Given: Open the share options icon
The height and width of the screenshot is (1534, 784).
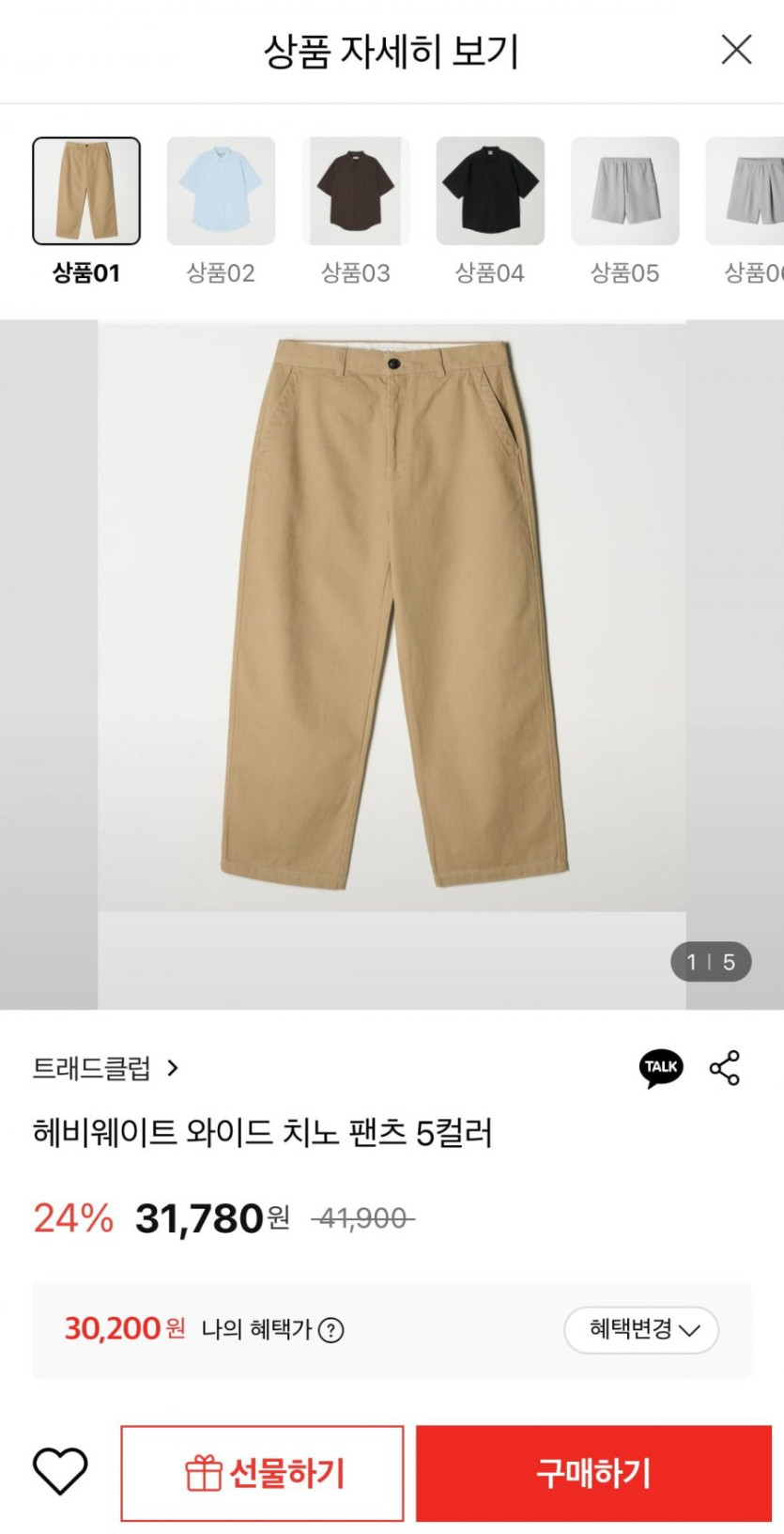Looking at the screenshot, I should [x=725, y=1068].
